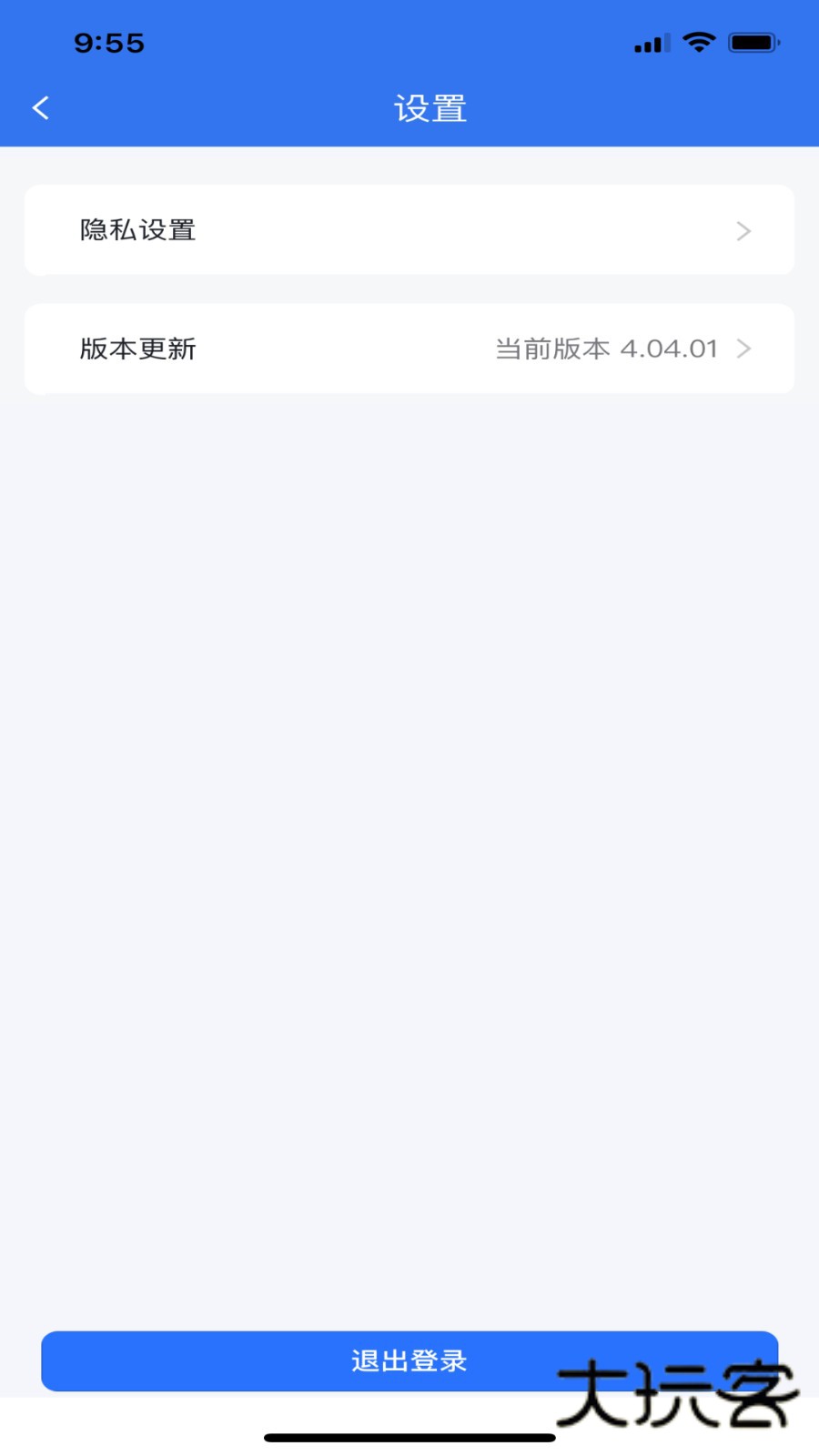Tap the 隐私设置 menu entry
This screenshot has width=819, height=1456.
pyautogui.click(x=137, y=230)
